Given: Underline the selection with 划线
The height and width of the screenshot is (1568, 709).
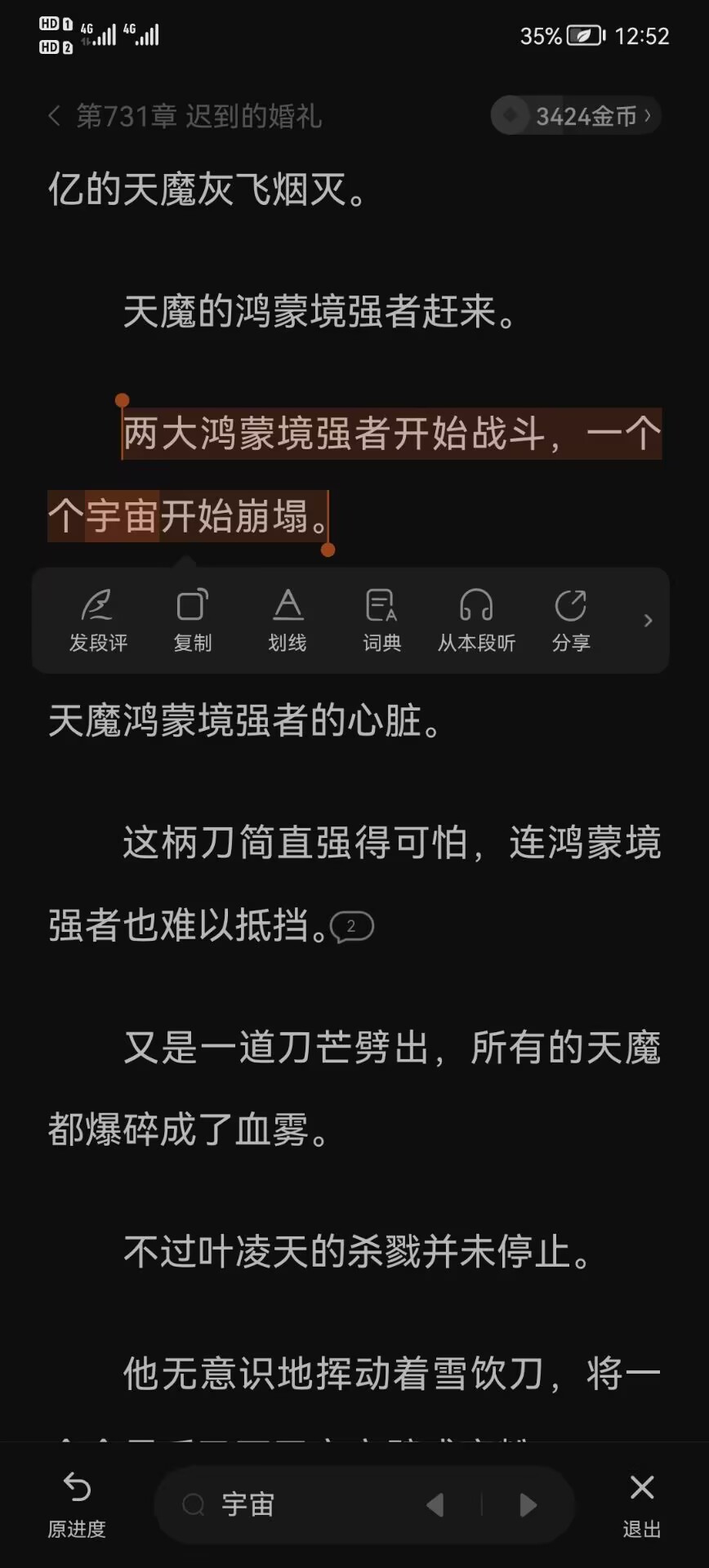Looking at the screenshot, I should (288, 621).
